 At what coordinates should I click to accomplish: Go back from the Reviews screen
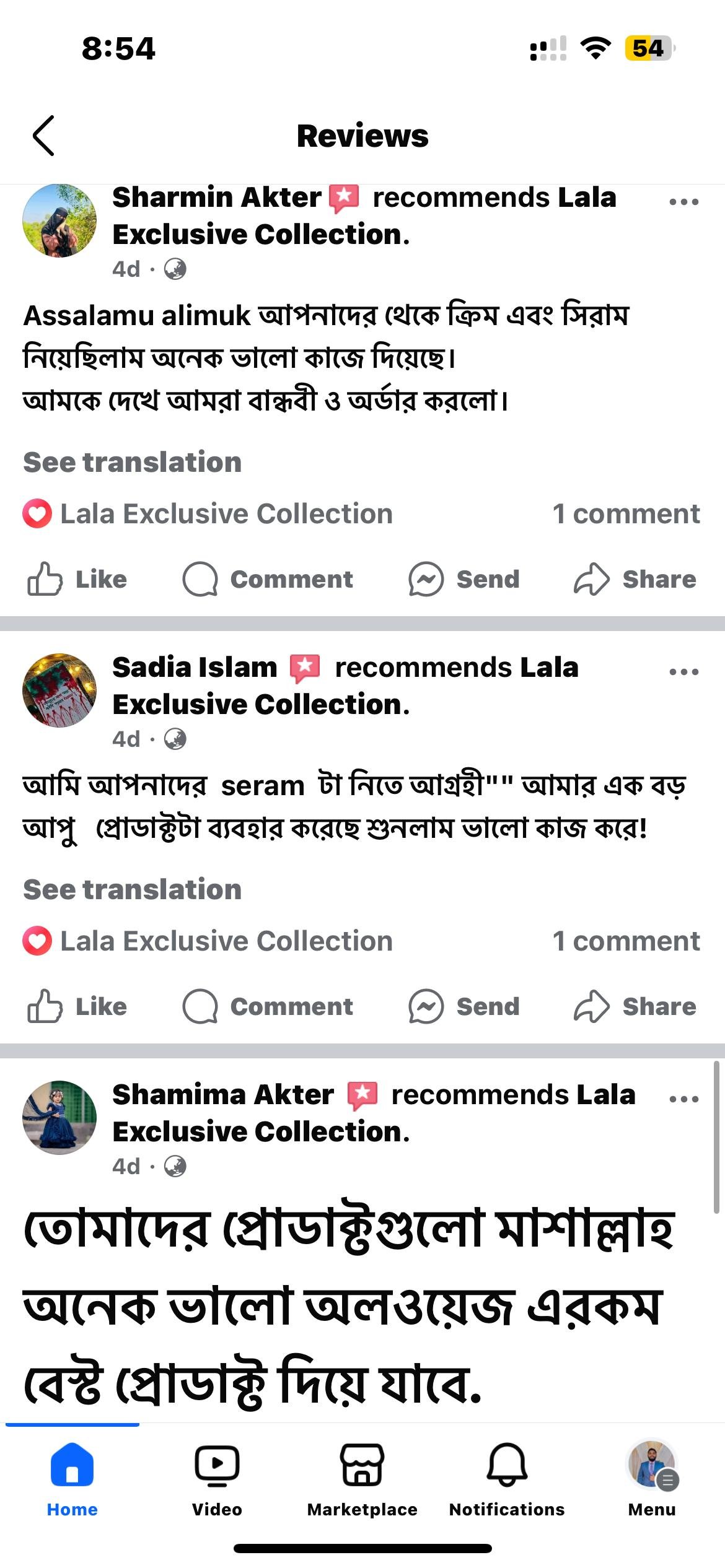tap(44, 136)
